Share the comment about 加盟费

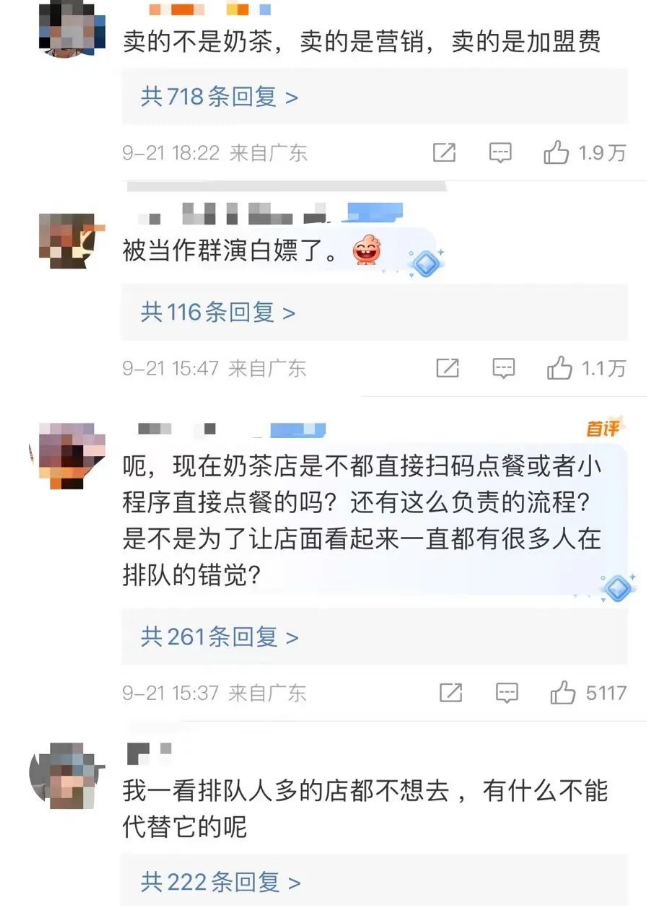444,153
